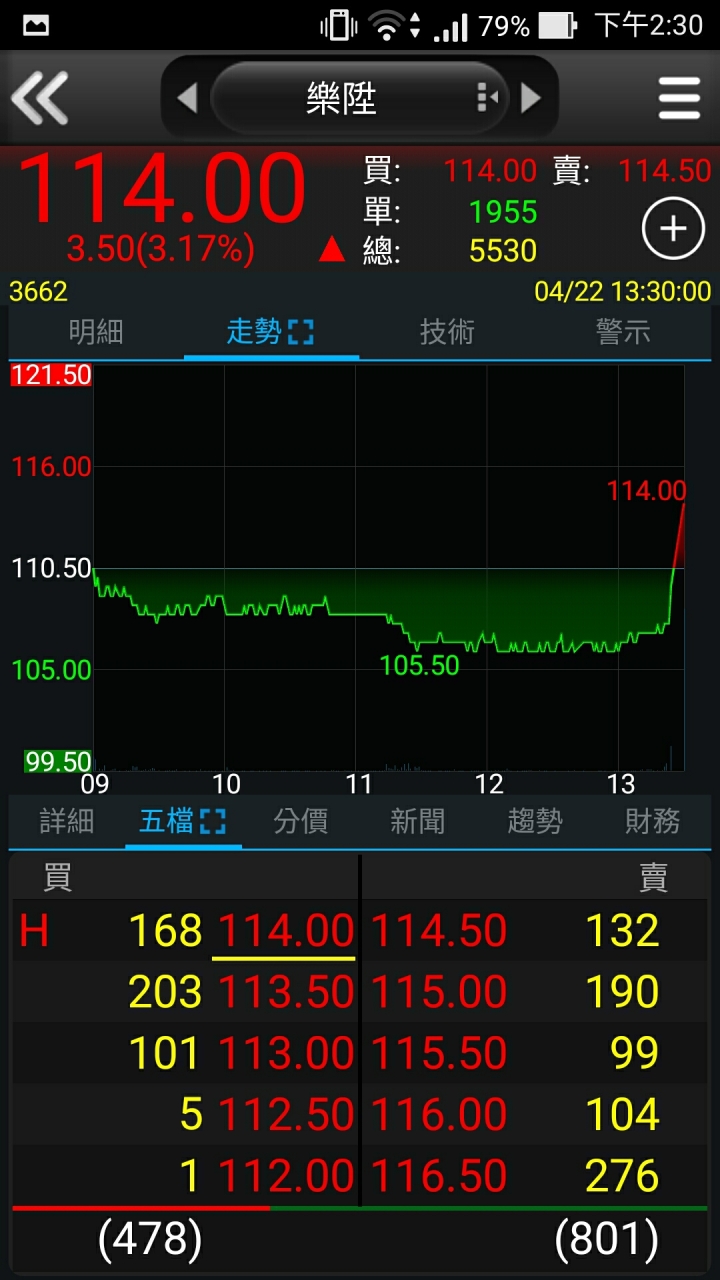The image size is (720, 1280).
Task: Tap the 114.50 best ask price
Action: click(439, 931)
